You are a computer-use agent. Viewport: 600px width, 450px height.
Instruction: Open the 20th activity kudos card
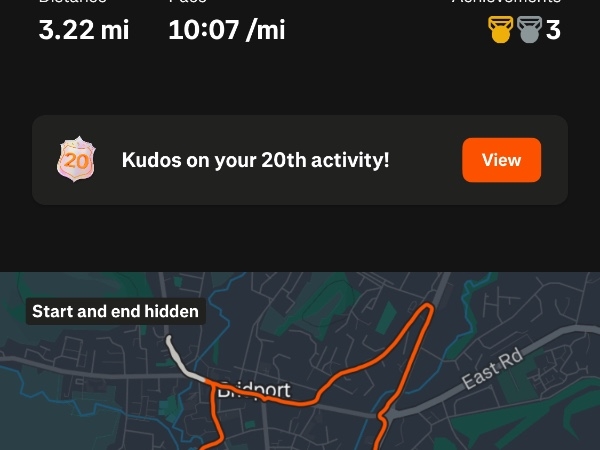(255, 160)
